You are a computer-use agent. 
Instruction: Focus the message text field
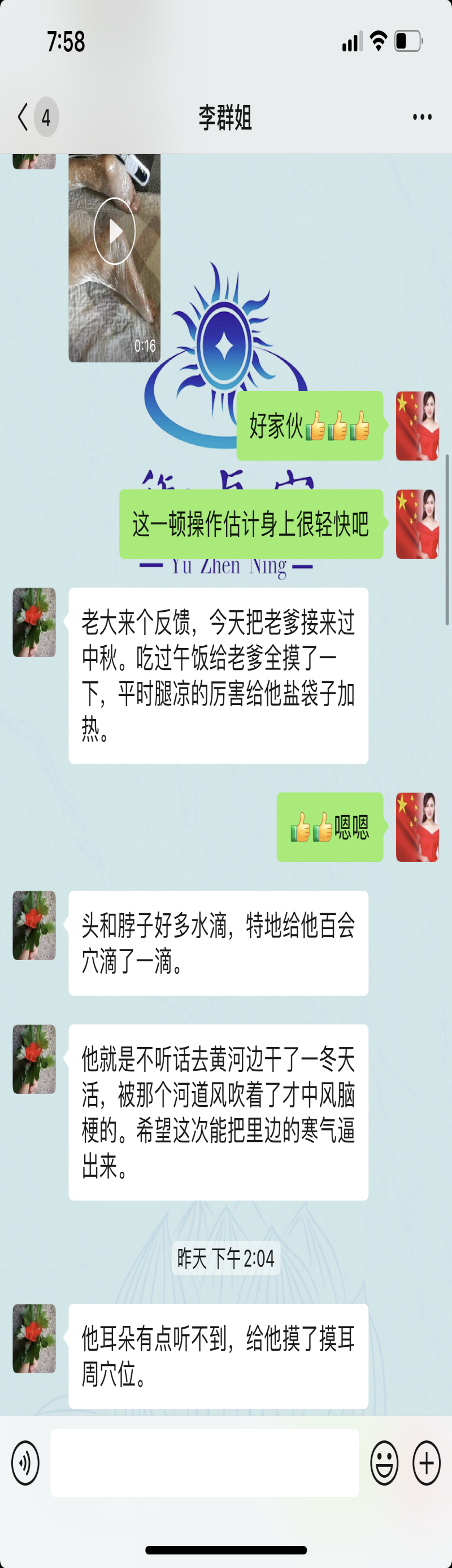[204, 1462]
